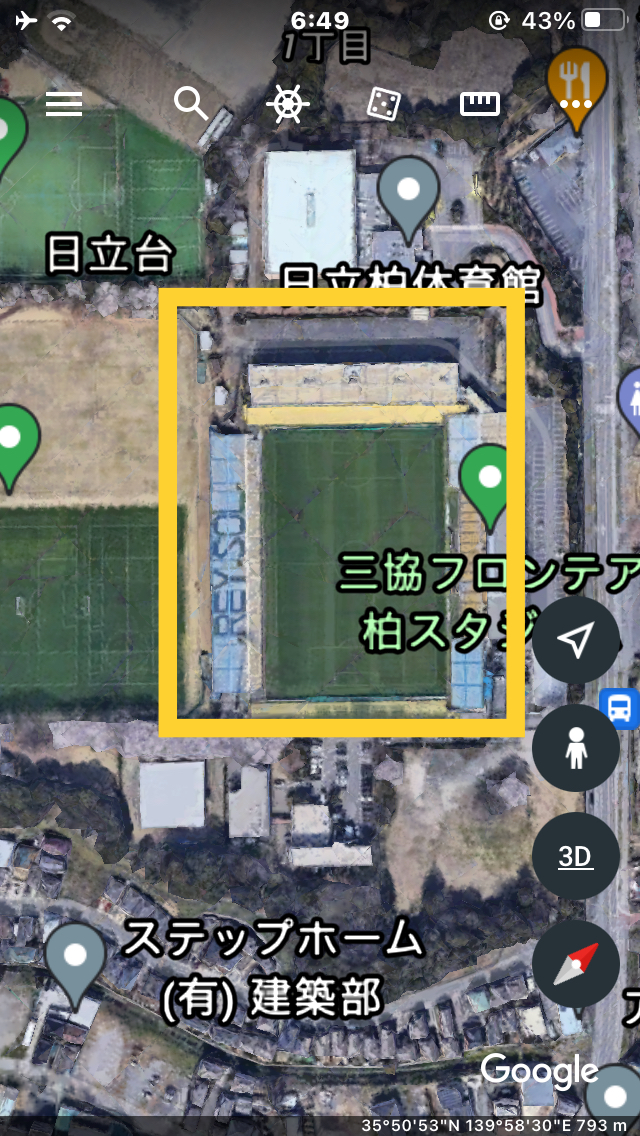Open the ruler measure tool

point(481,104)
